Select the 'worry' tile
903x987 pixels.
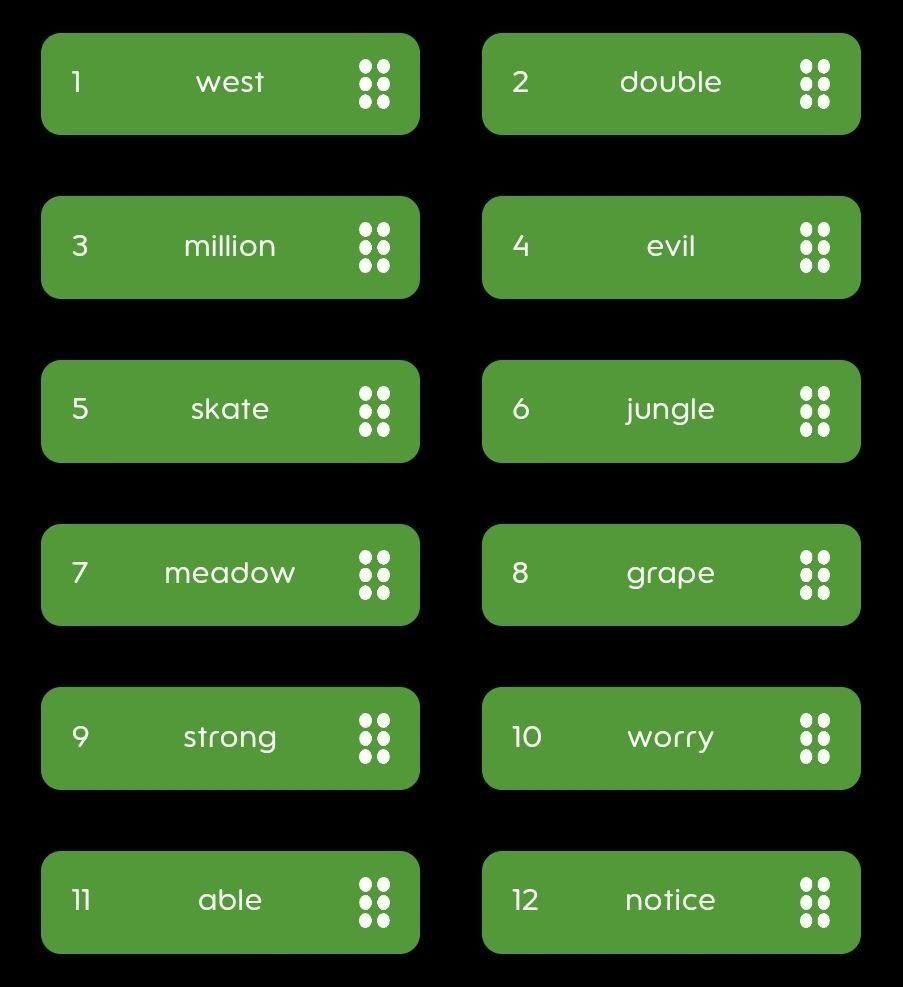(670, 738)
